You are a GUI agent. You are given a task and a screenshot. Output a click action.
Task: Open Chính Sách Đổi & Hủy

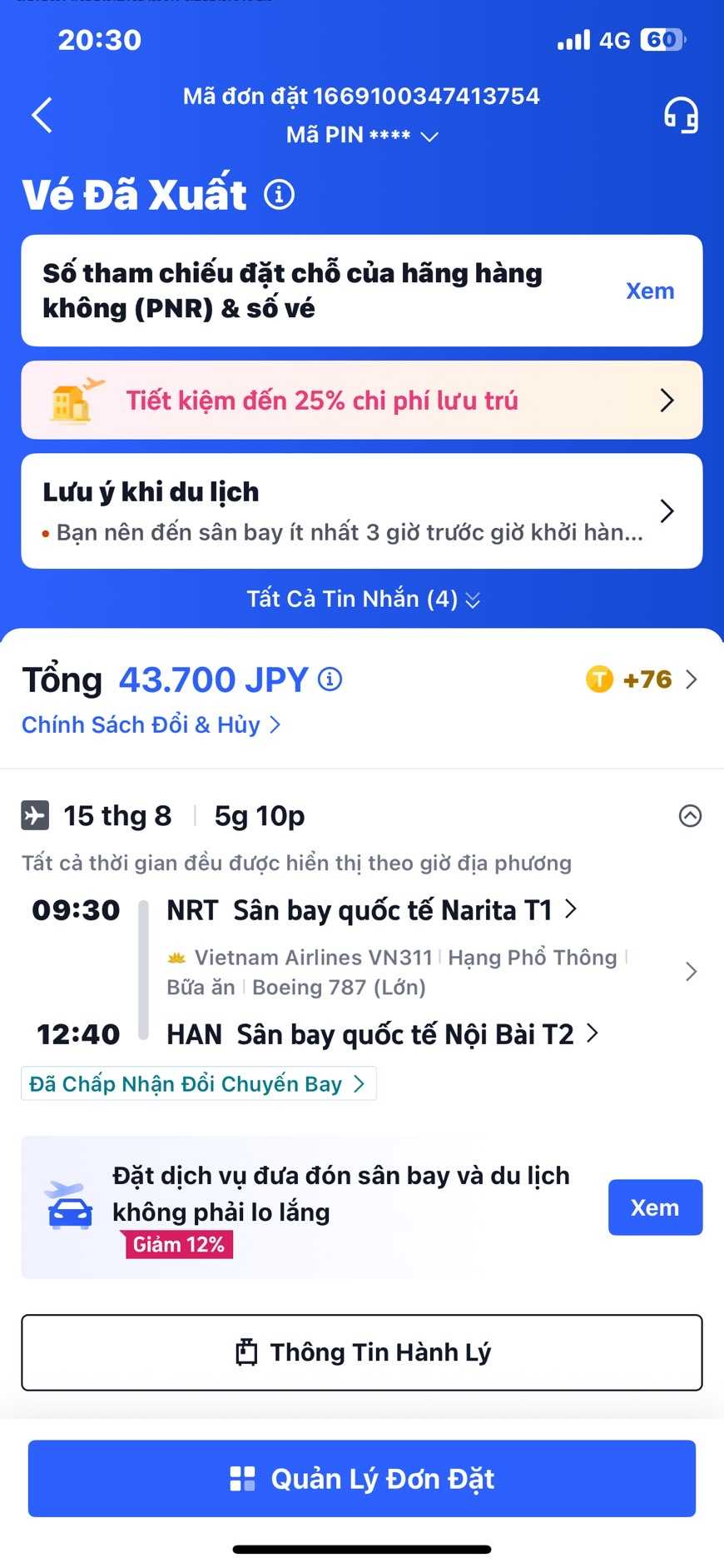pyautogui.click(x=151, y=724)
